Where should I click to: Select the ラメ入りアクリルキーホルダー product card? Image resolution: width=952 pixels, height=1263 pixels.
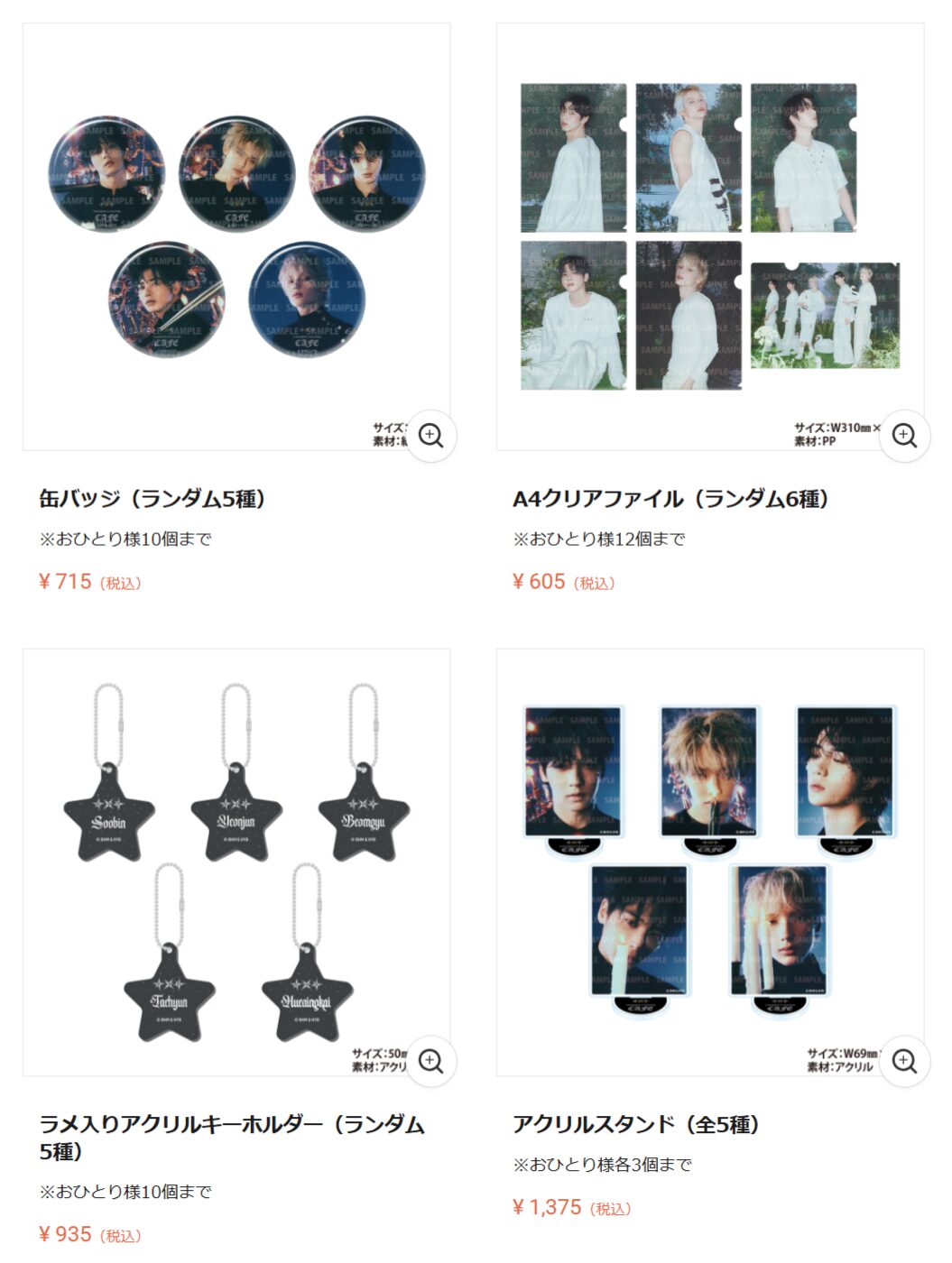tap(231, 1137)
